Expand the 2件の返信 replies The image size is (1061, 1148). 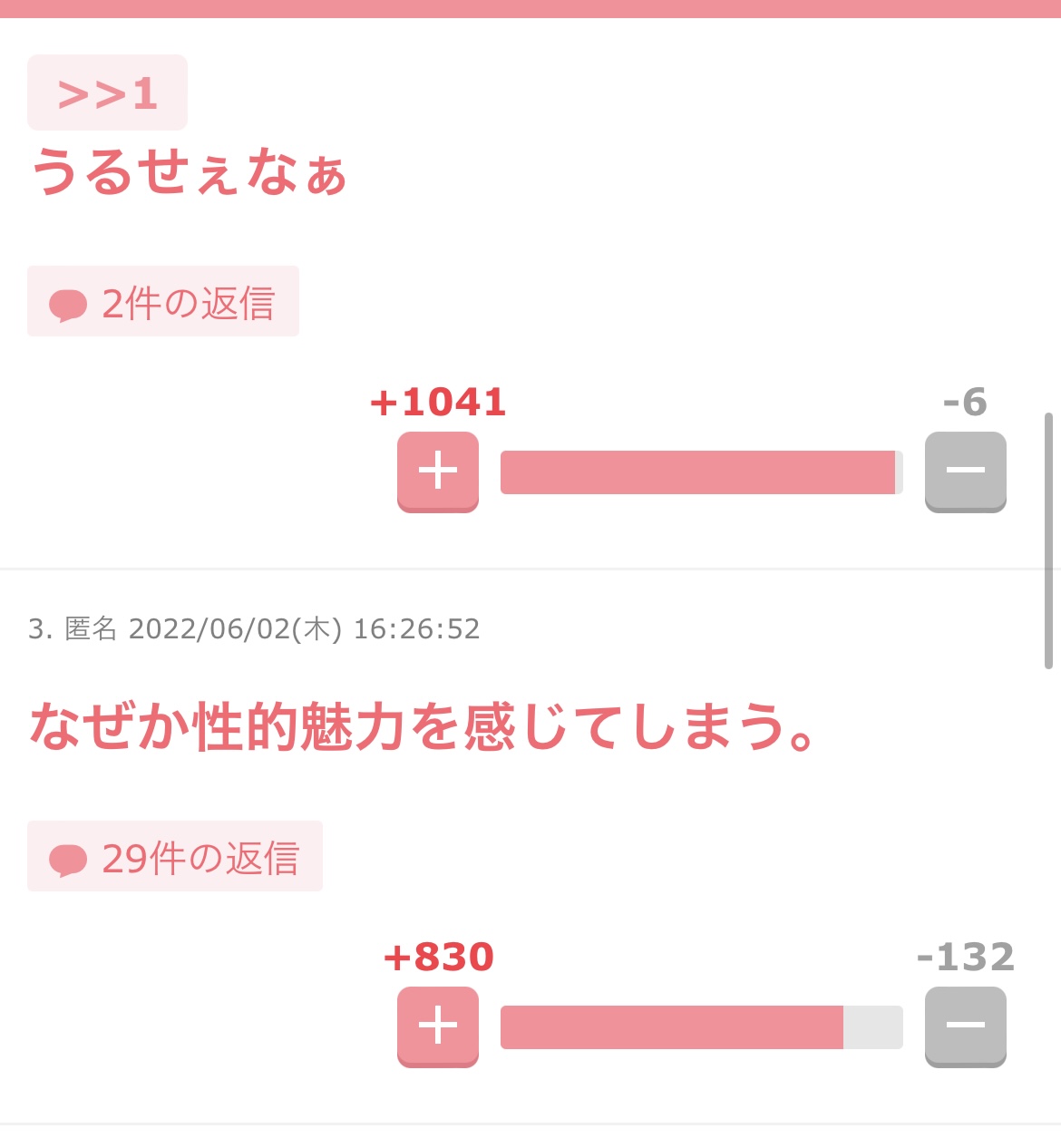pyautogui.click(x=163, y=302)
